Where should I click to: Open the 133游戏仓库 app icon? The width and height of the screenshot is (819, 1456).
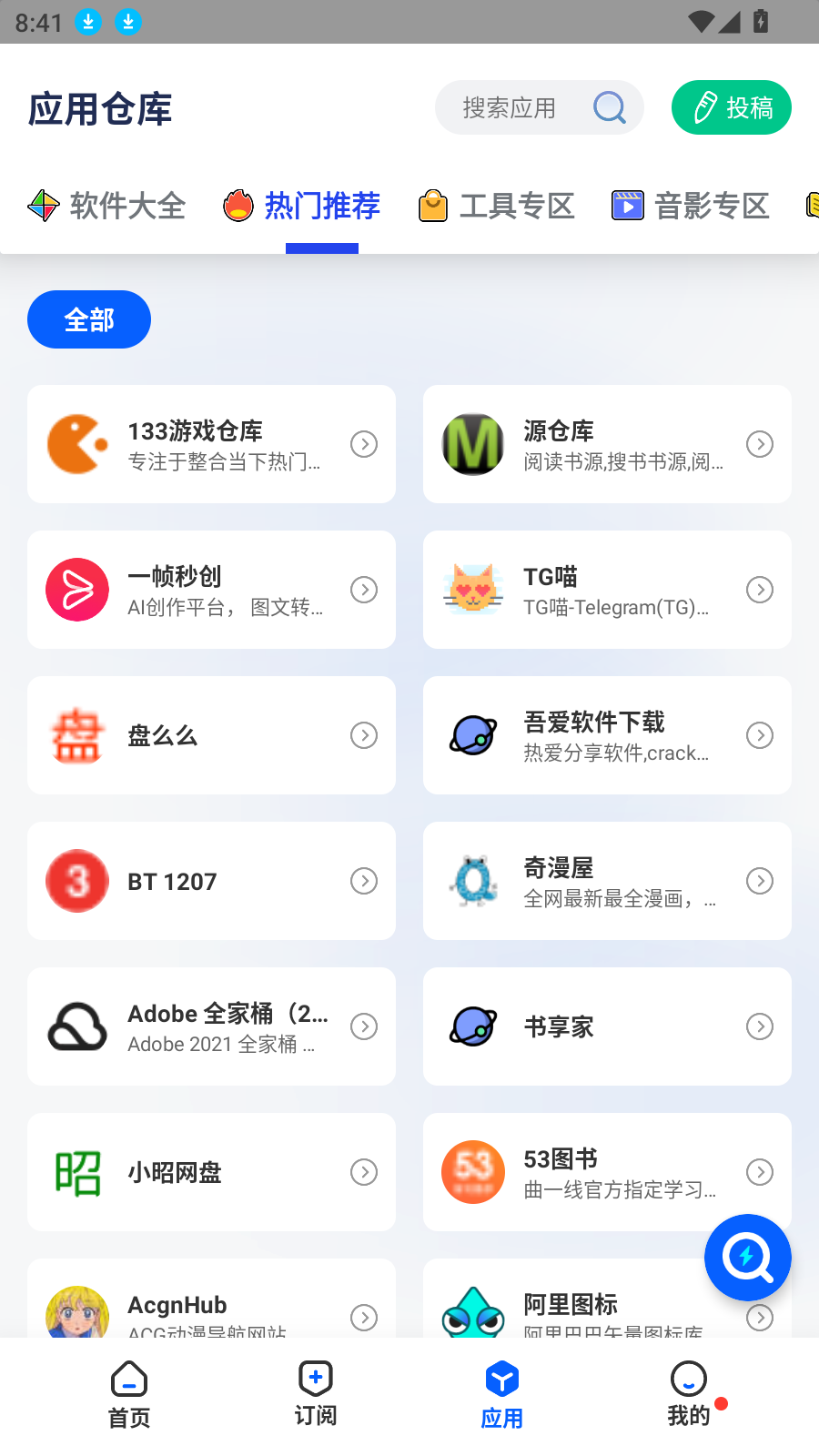76,444
